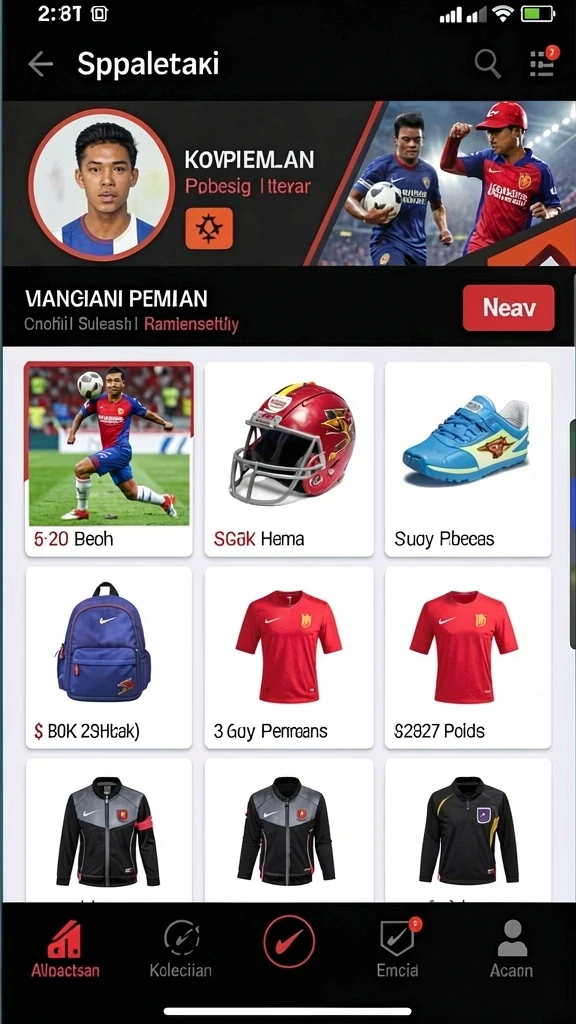This screenshot has height=1024, width=576.
Task: Tap the center red checkmark button
Action: [289, 941]
